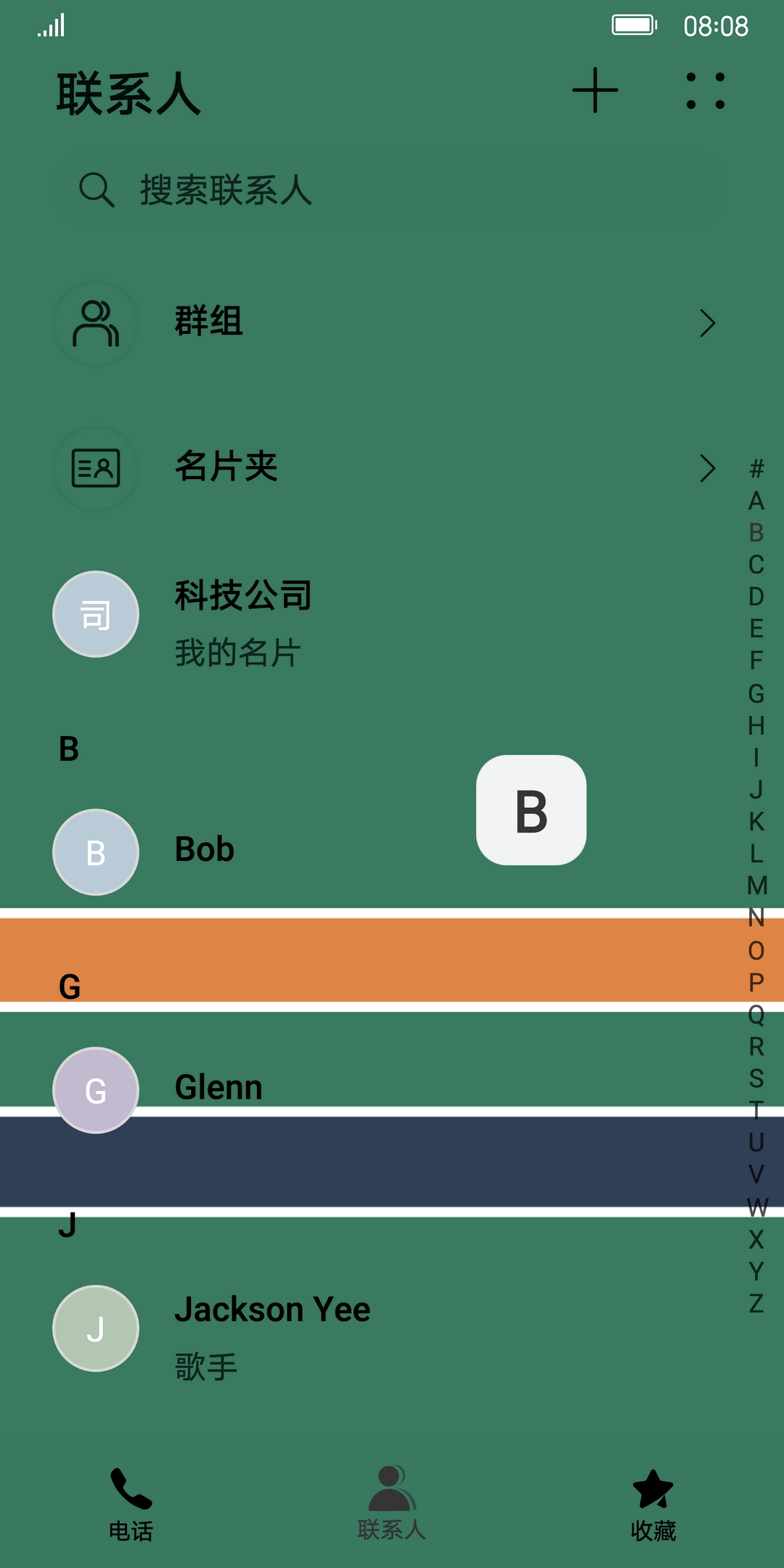
Task: Select # in the alphabet index
Action: (756, 469)
